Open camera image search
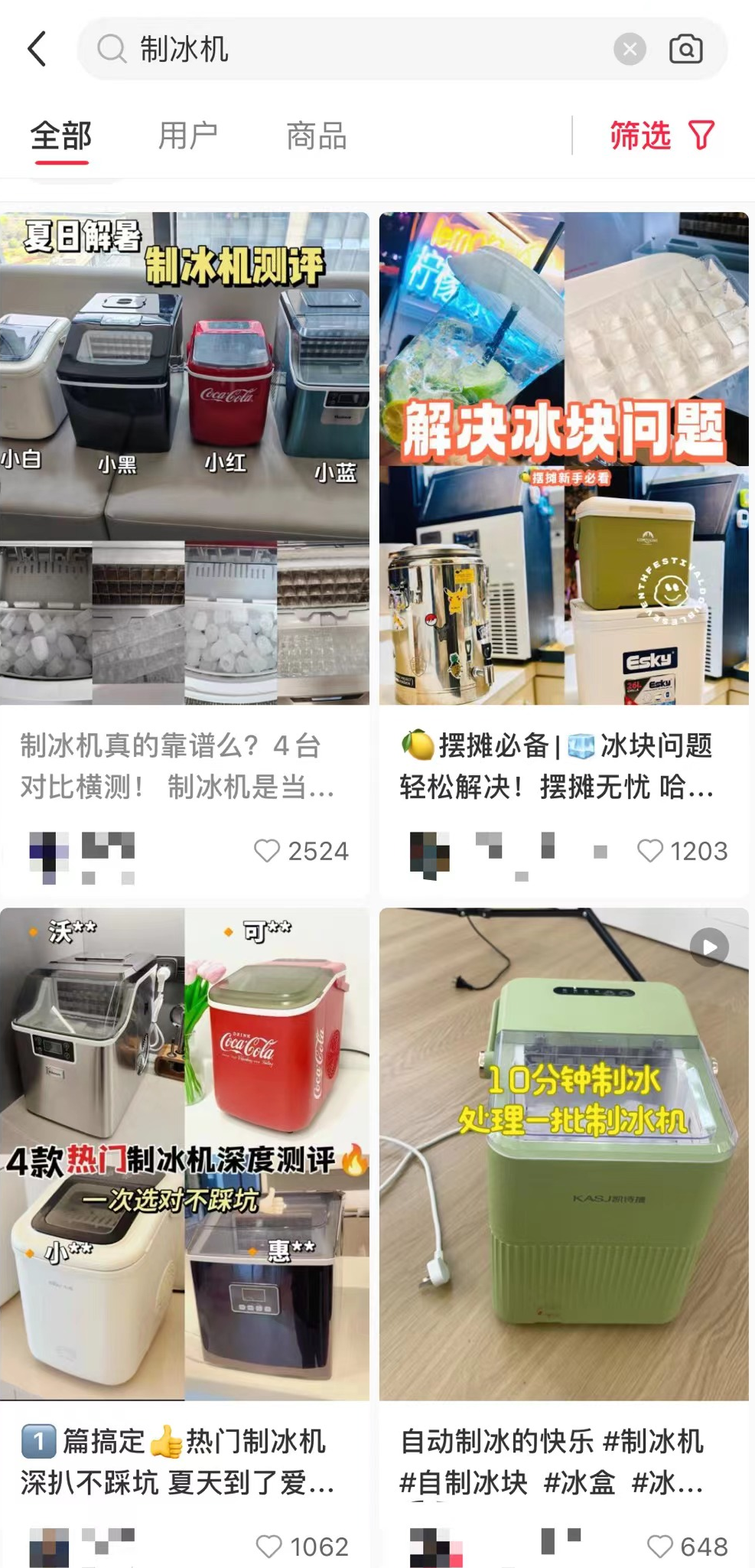The width and height of the screenshot is (755, 1568). (x=685, y=49)
